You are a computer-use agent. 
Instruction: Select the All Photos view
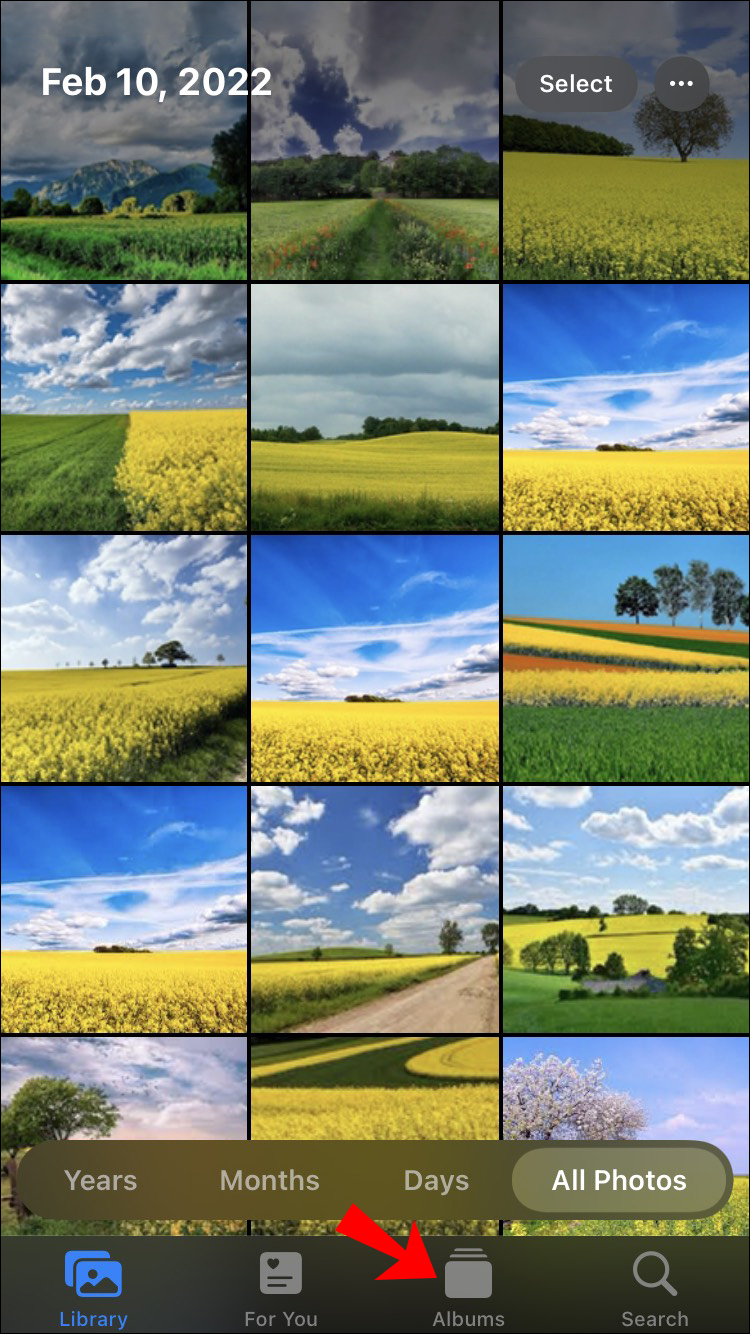pos(619,1180)
